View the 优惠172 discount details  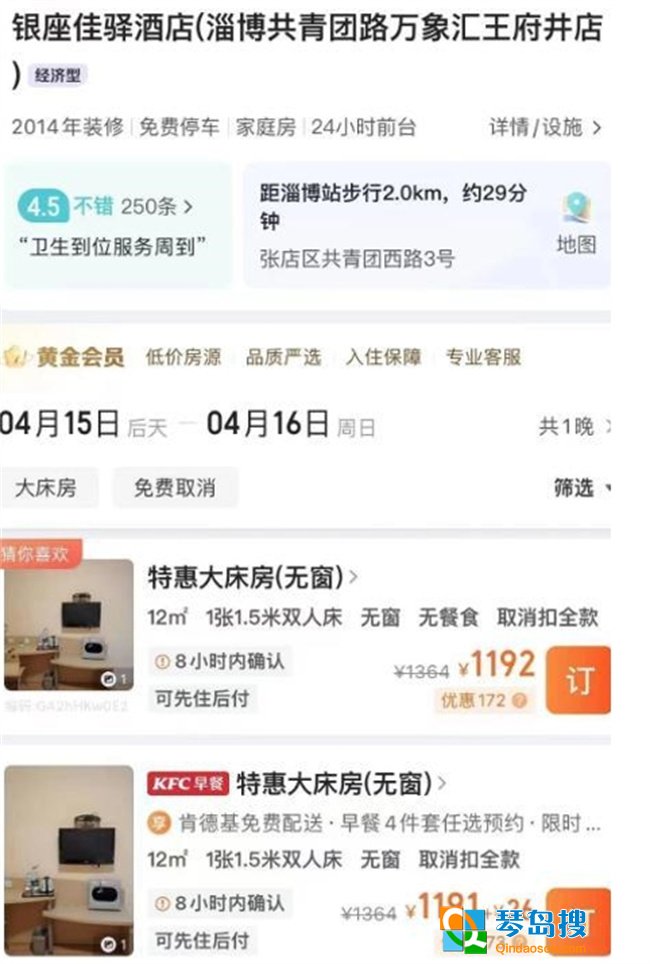(484, 701)
